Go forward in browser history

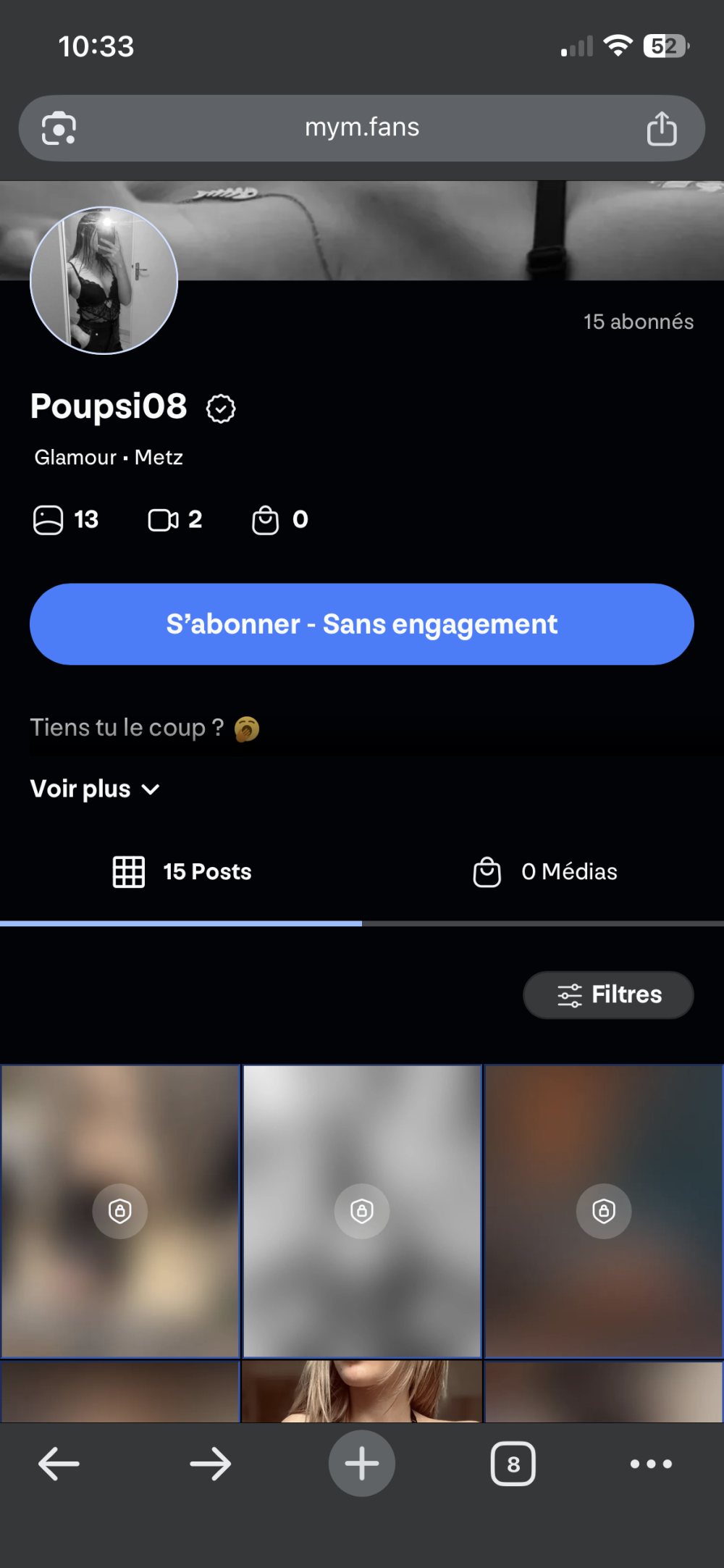click(x=210, y=1464)
